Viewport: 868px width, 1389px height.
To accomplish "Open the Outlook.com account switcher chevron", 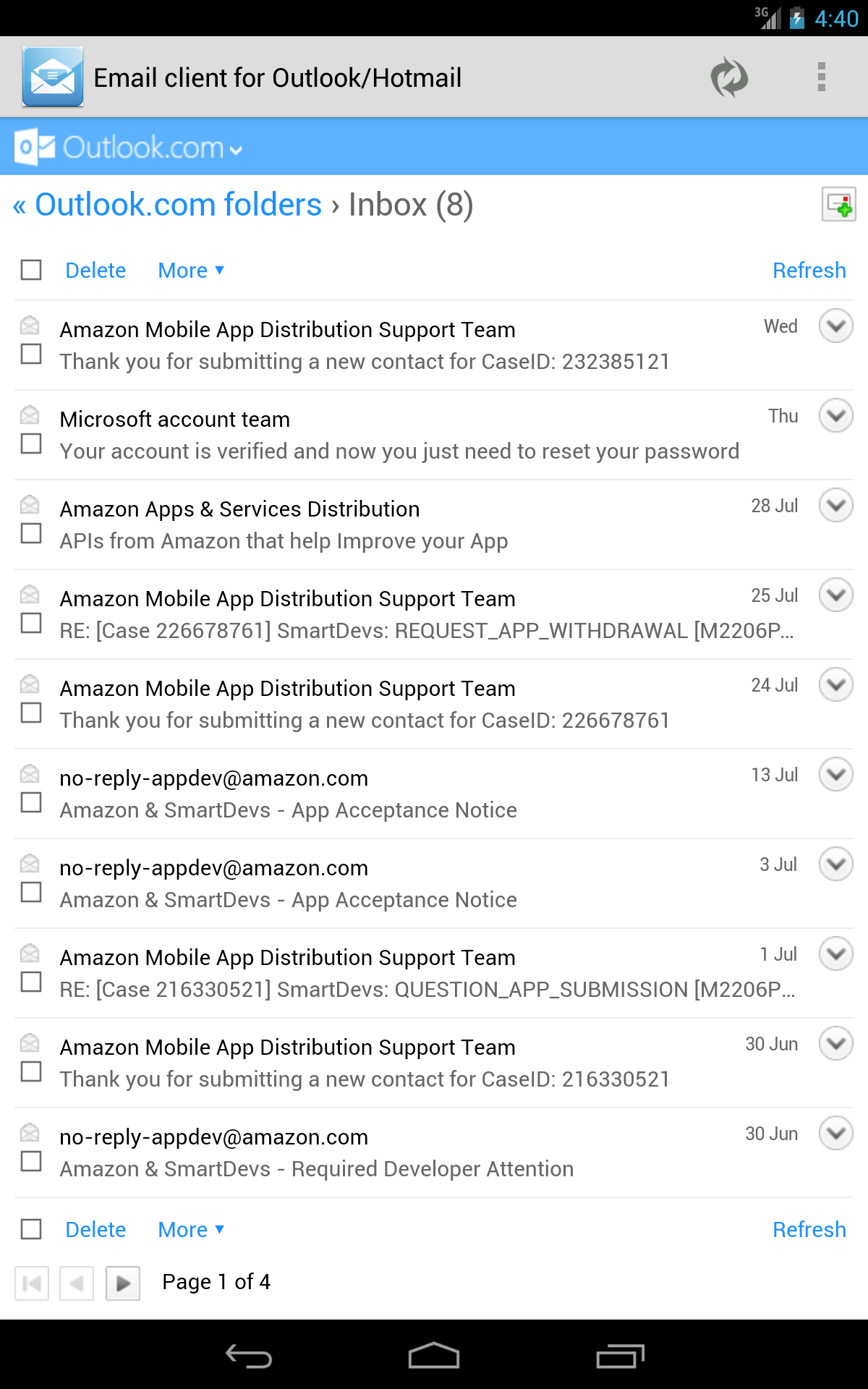I will 236,150.
